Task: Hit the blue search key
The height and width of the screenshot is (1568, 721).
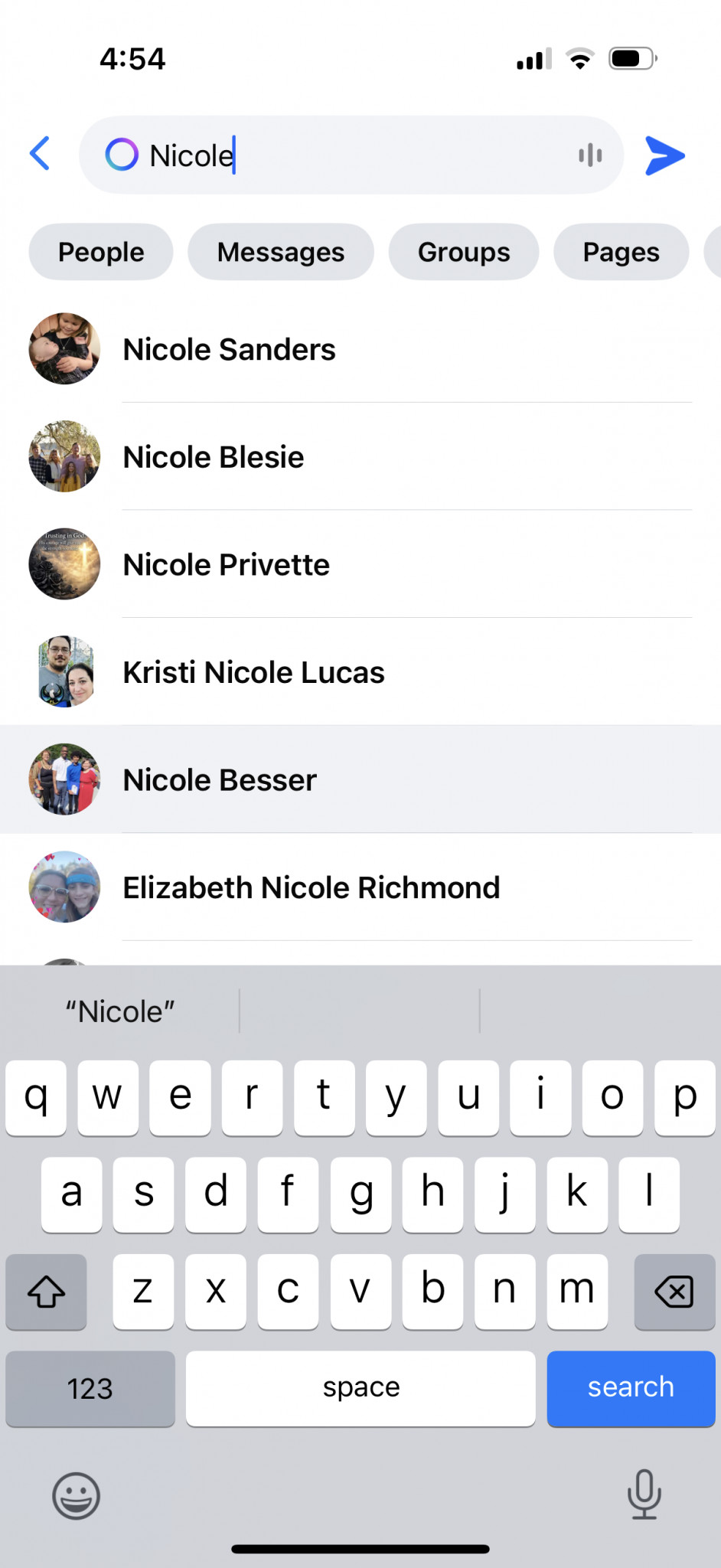Action: (631, 1387)
